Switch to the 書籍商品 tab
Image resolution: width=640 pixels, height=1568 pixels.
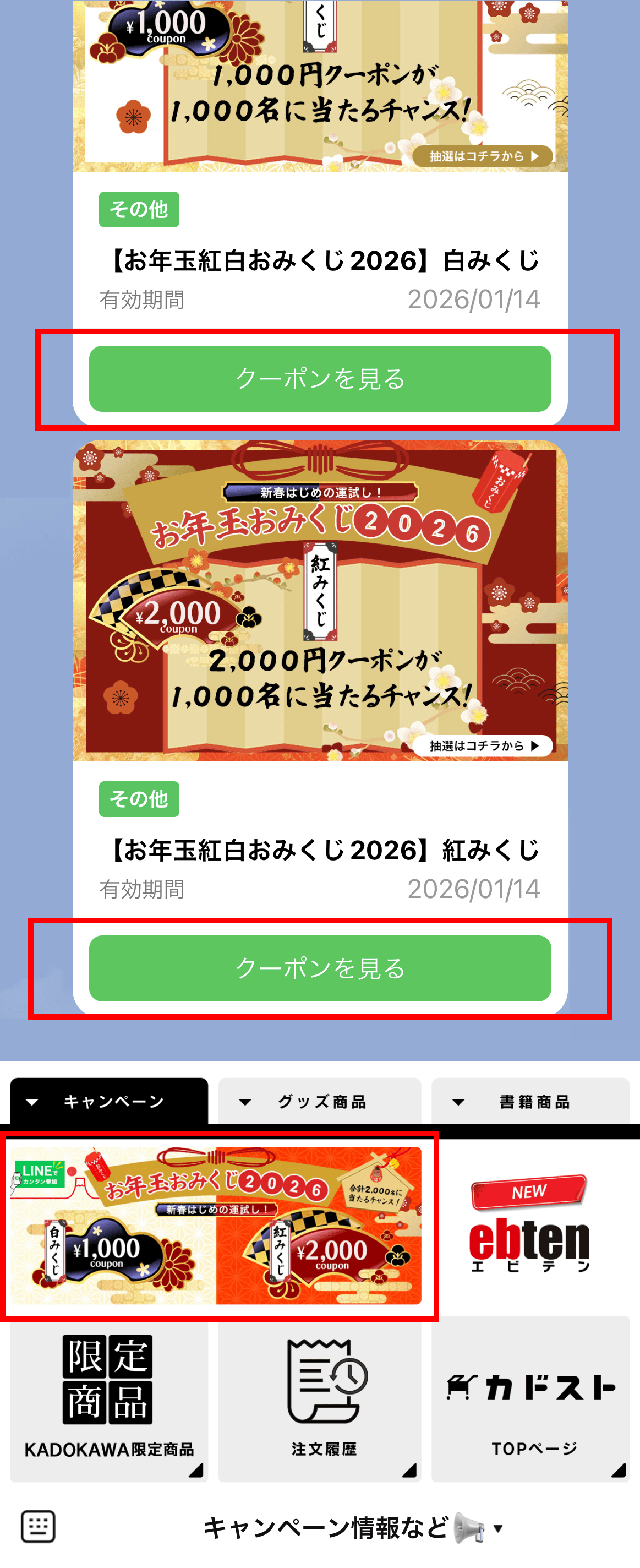(x=530, y=1102)
